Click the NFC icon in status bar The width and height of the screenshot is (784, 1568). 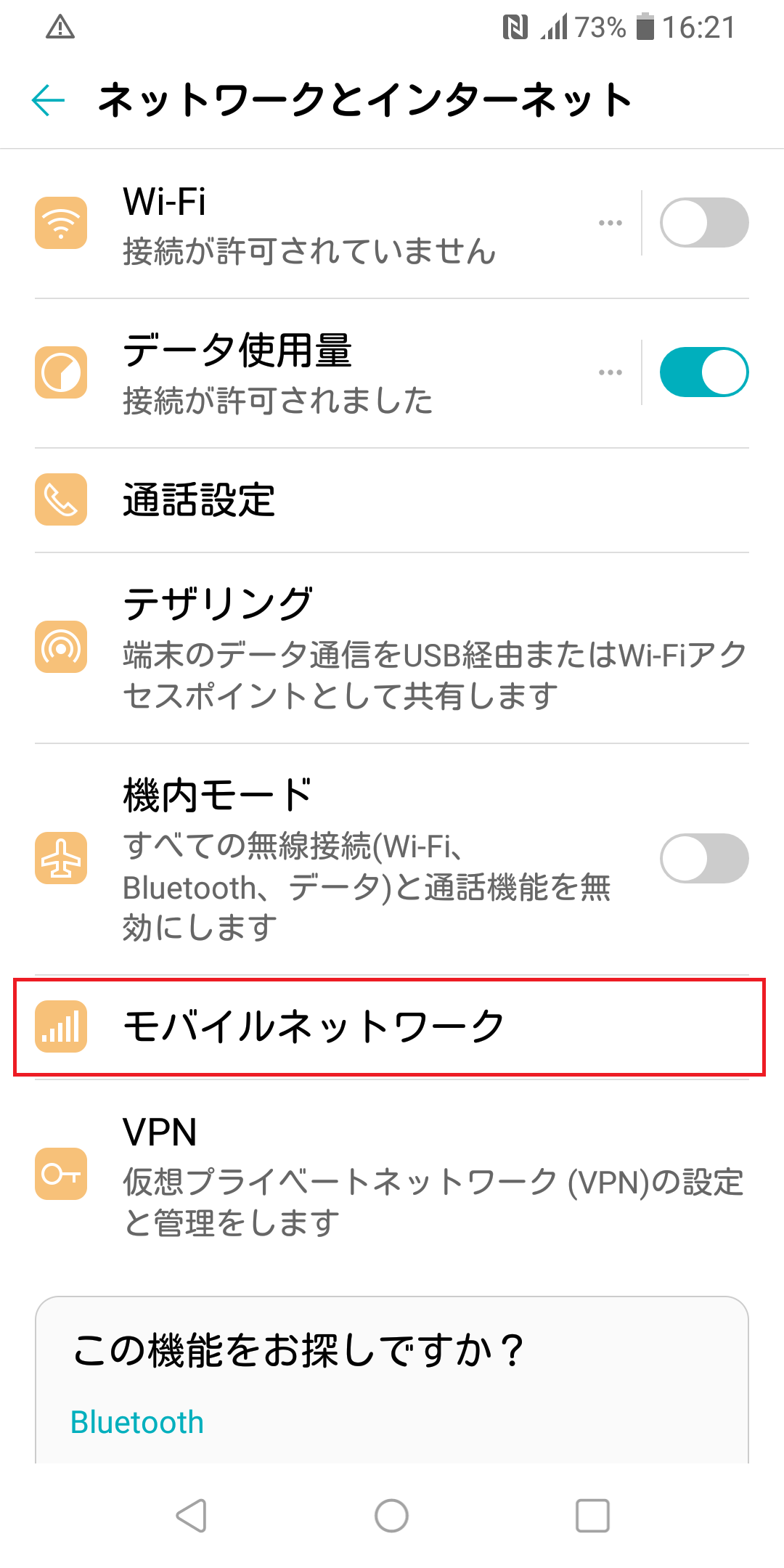tap(515, 26)
